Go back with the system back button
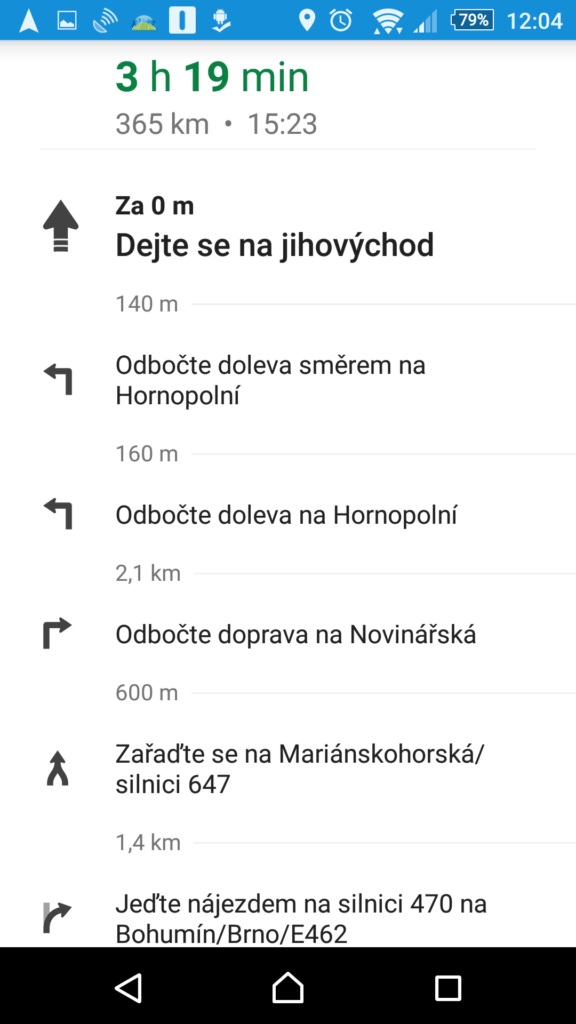The height and width of the screenshot is (1024, 576). (x=129, y=986)
